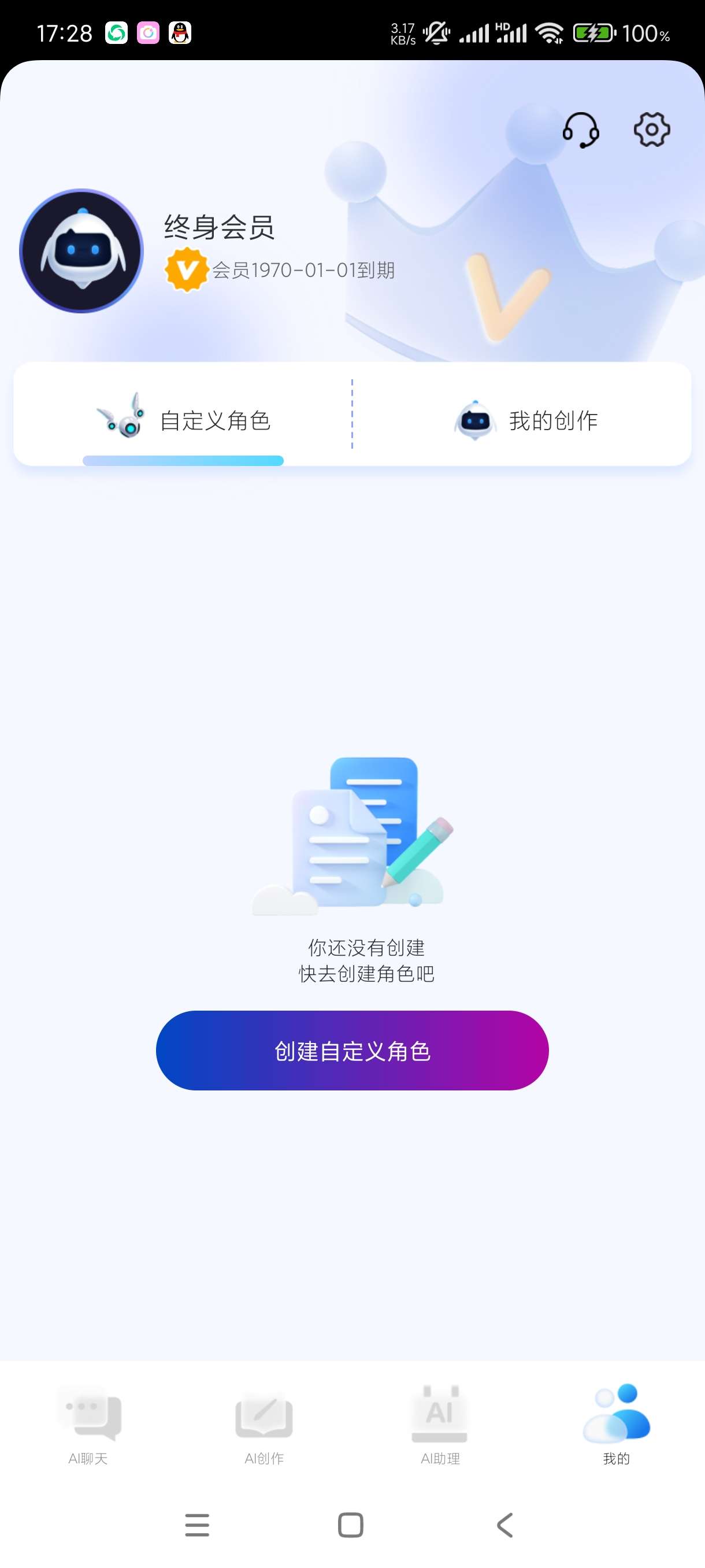Tap 创建自定义角色 button
Screen dimensions: 705x1568
[x=352, y=1051]
